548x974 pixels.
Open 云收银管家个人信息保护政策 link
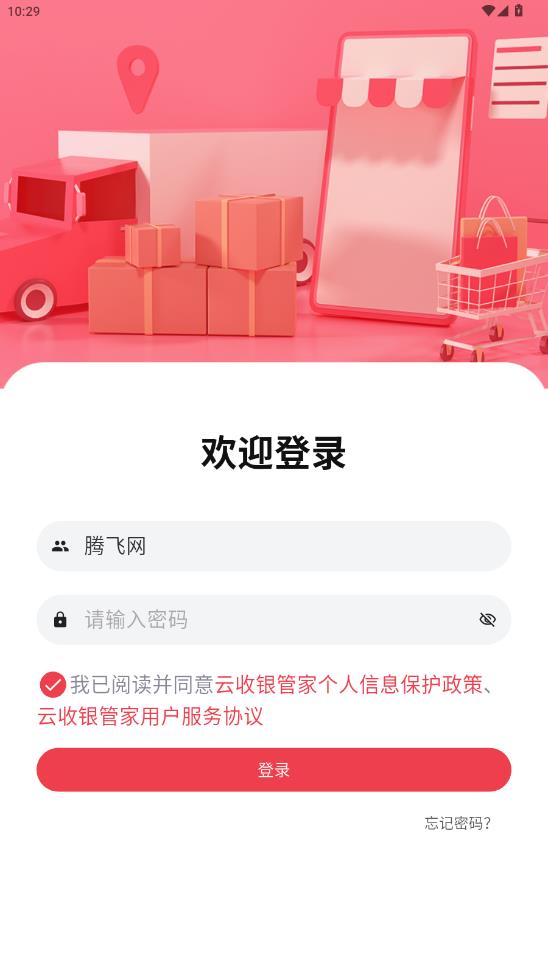tap(349, 685)
